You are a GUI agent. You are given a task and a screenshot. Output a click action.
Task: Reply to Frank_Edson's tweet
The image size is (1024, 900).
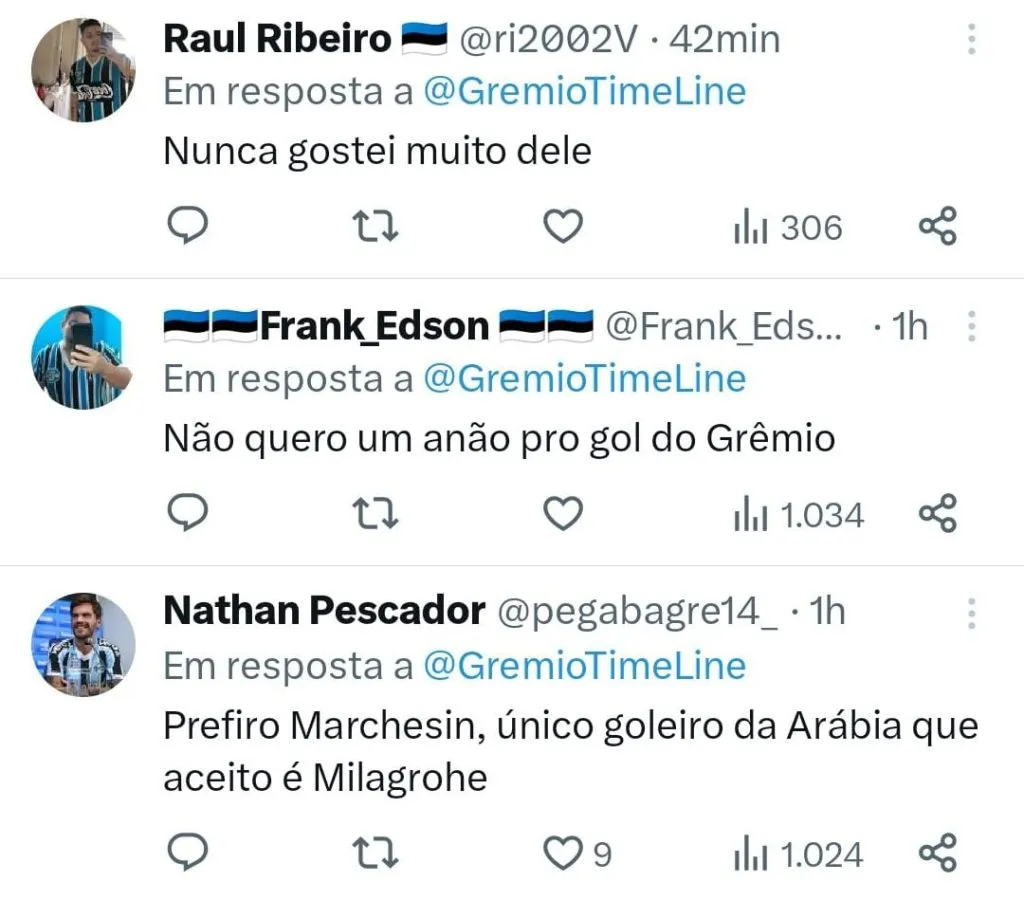(x=185, y=513)
